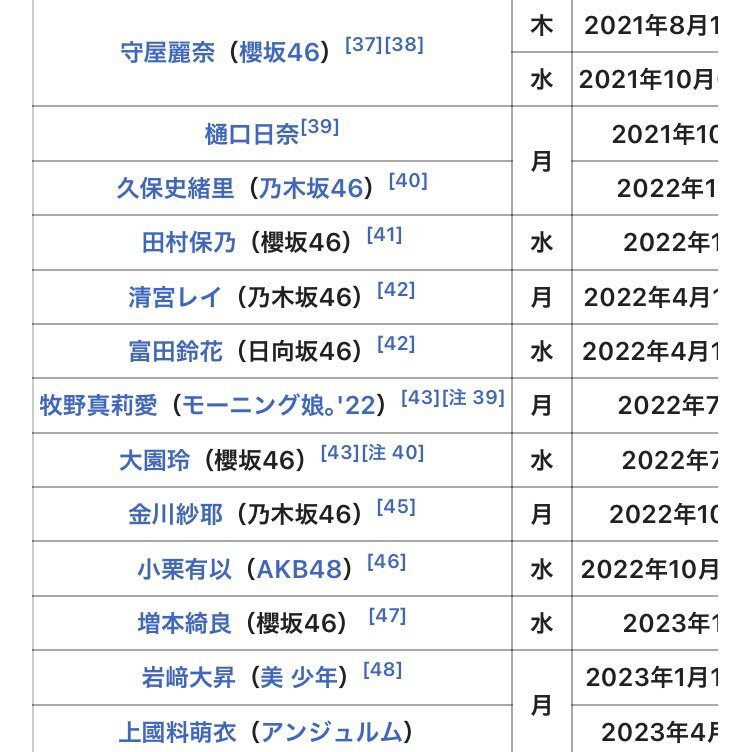Open the モーニング娘。'22 link
Image resolution: width=750 pixels, height=752 pixels.
tap(279, 406)
